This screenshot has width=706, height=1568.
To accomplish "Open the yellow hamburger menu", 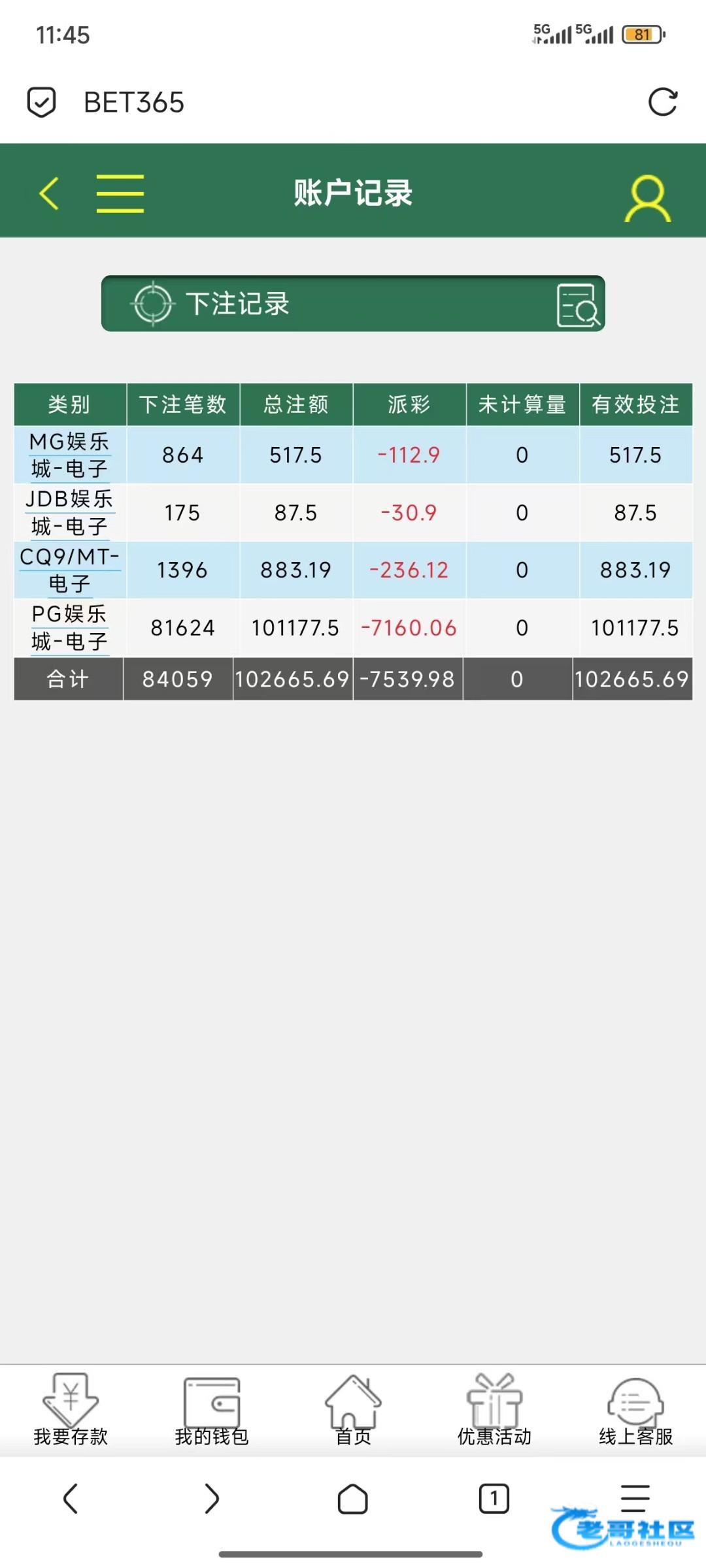I will [120, 193].
